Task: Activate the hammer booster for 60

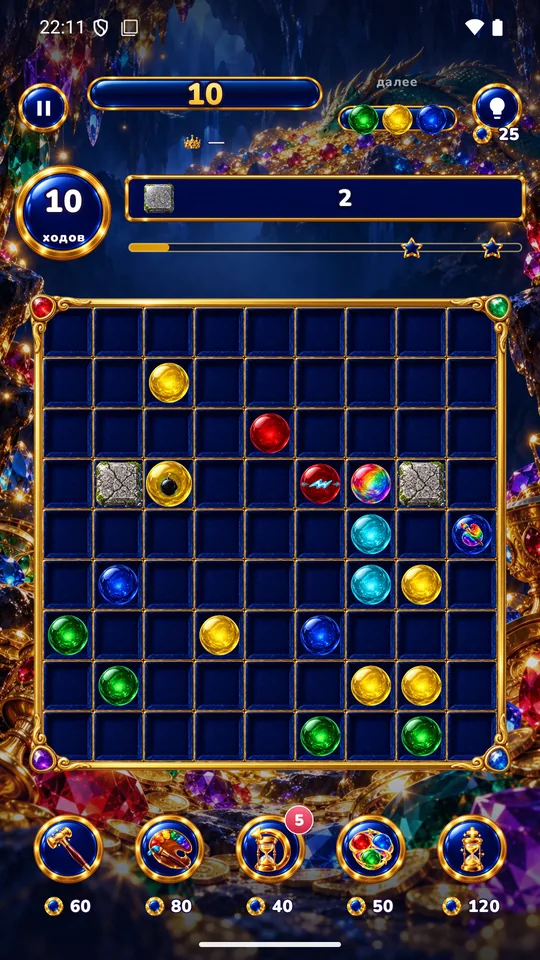Action: 68,849
